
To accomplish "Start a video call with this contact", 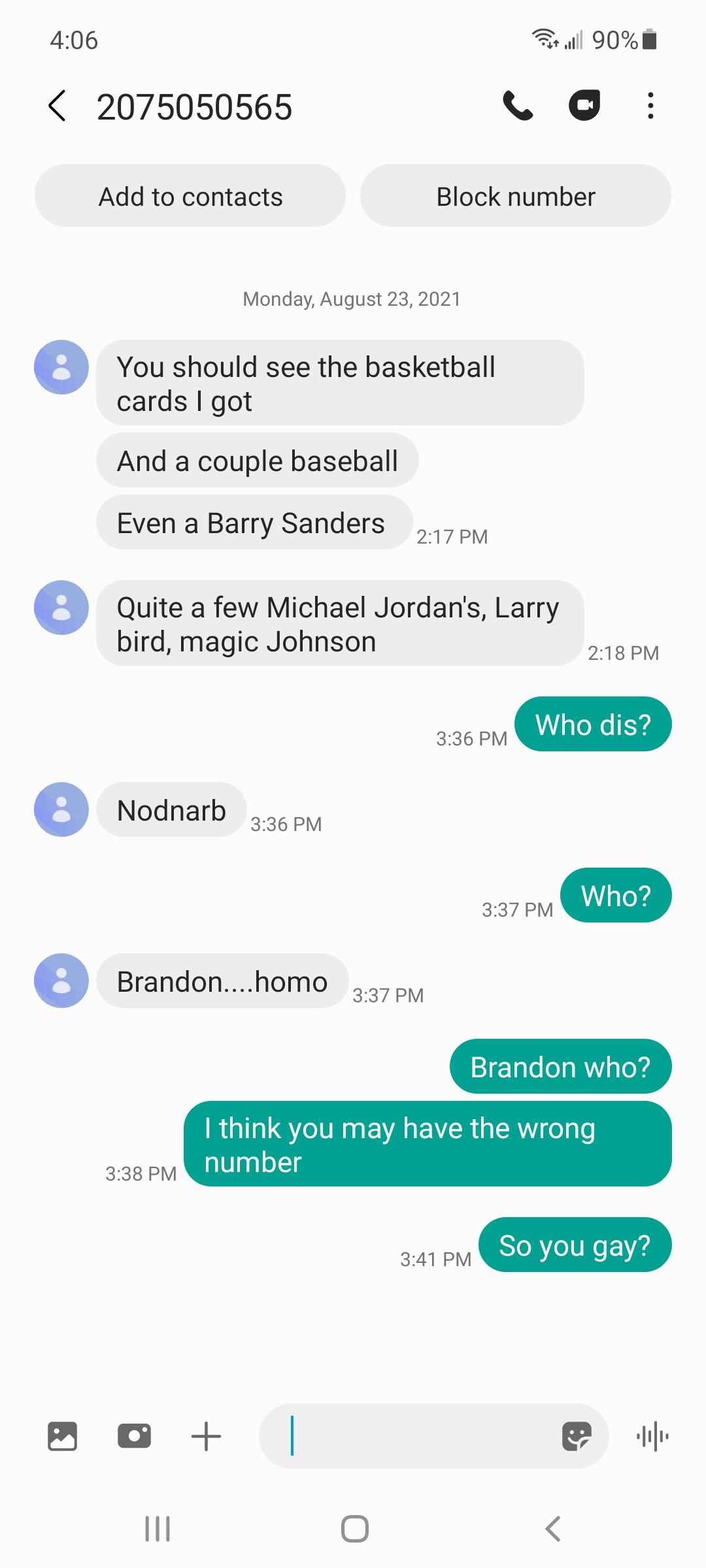I will (584, 105).
